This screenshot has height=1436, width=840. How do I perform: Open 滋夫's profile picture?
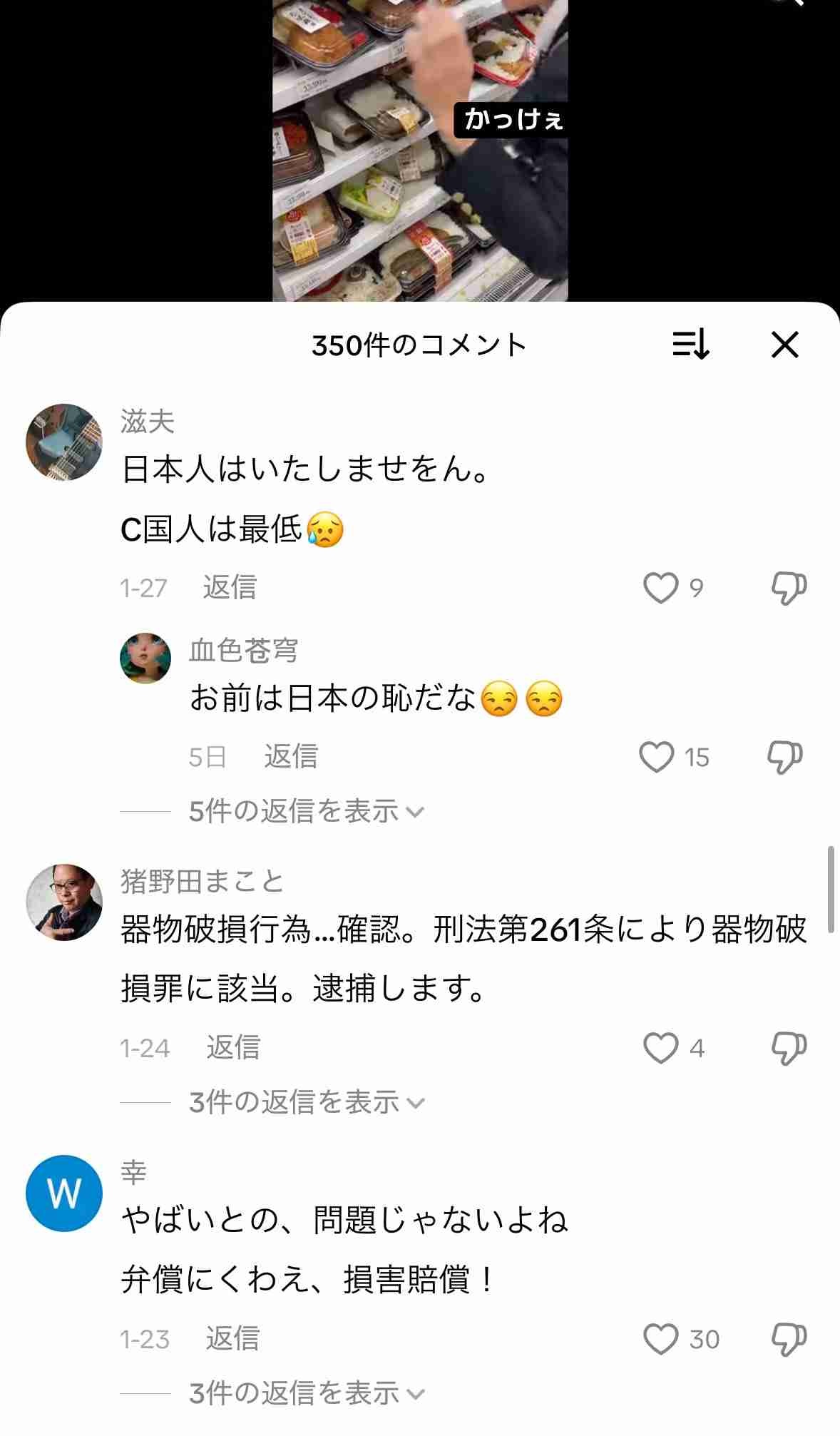pos(64,442)
